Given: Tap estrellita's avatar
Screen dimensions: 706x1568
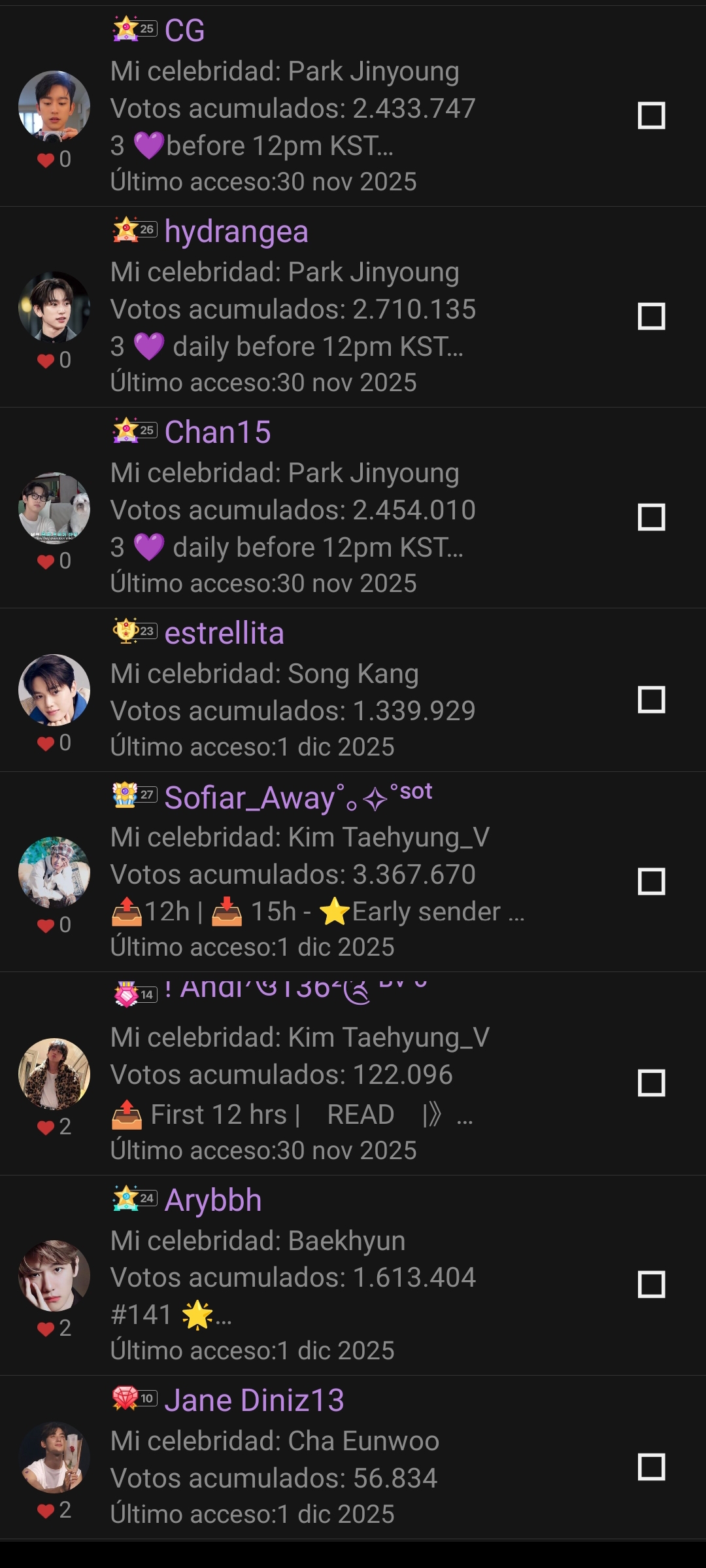Looking at the screenshot, I should click(x=54, y=690).
